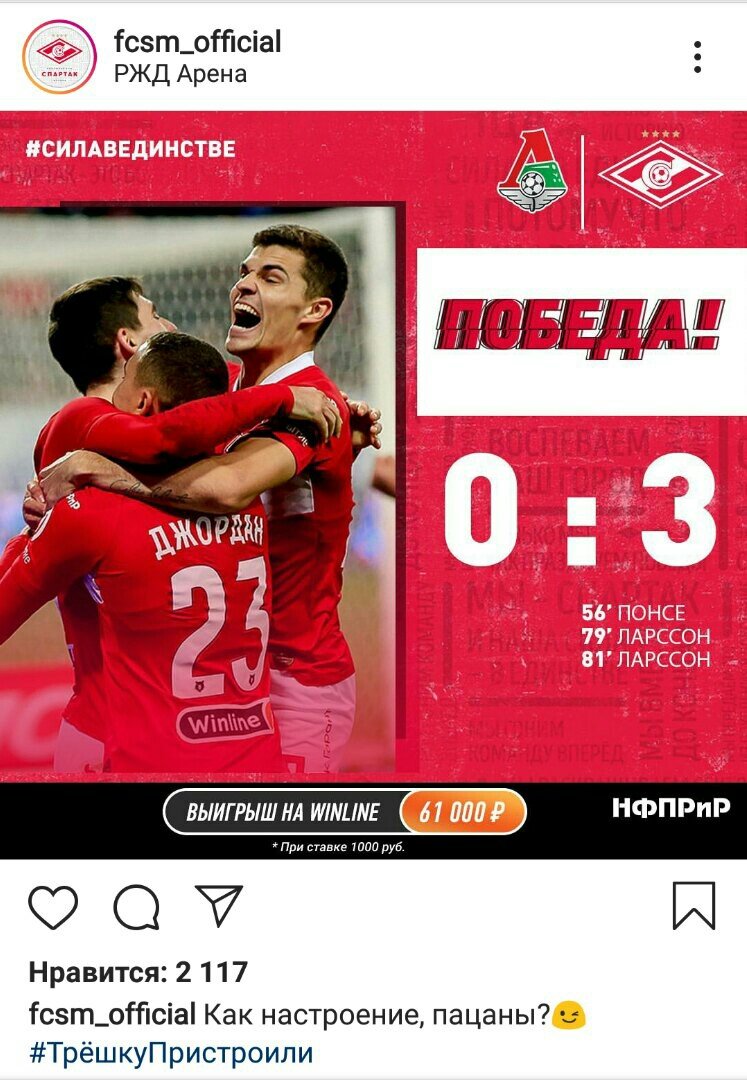The image size is (747, 1080).
Task: Open the #ТрёшкуПристроили hashtag
Action: point(171,1053)
